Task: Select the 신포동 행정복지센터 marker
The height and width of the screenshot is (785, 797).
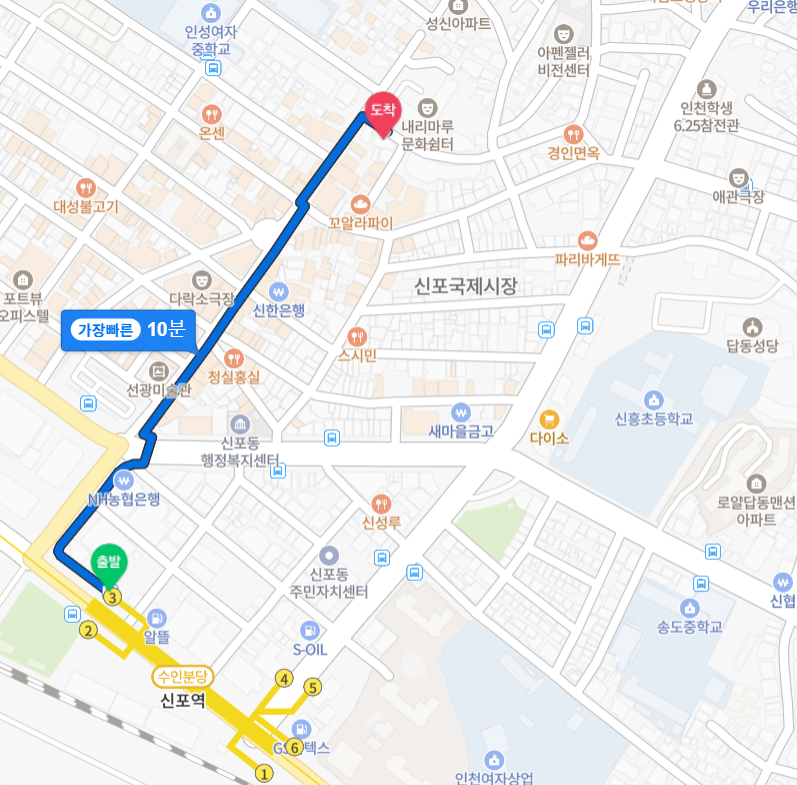Action: point(240,424)
